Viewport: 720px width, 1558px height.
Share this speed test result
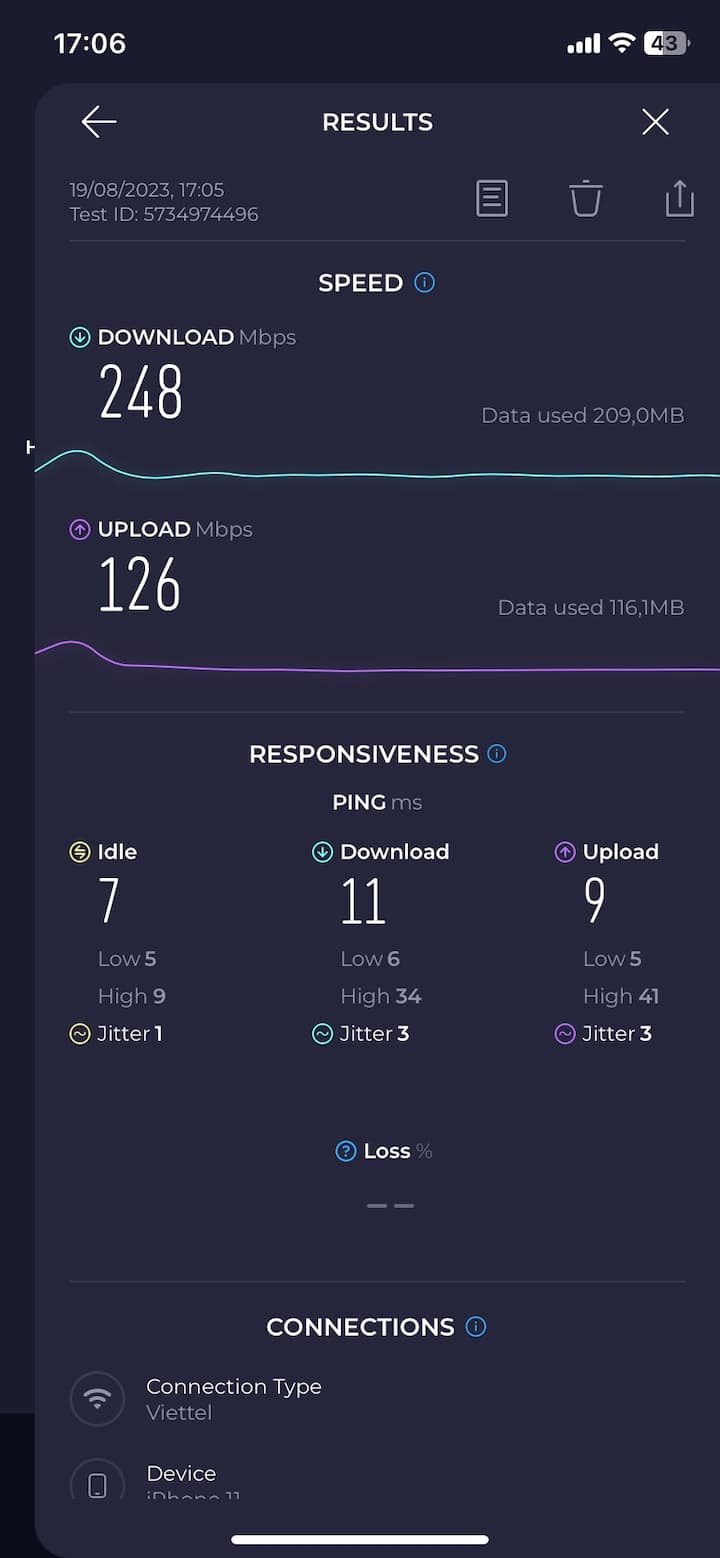click(x=679, y=198)
